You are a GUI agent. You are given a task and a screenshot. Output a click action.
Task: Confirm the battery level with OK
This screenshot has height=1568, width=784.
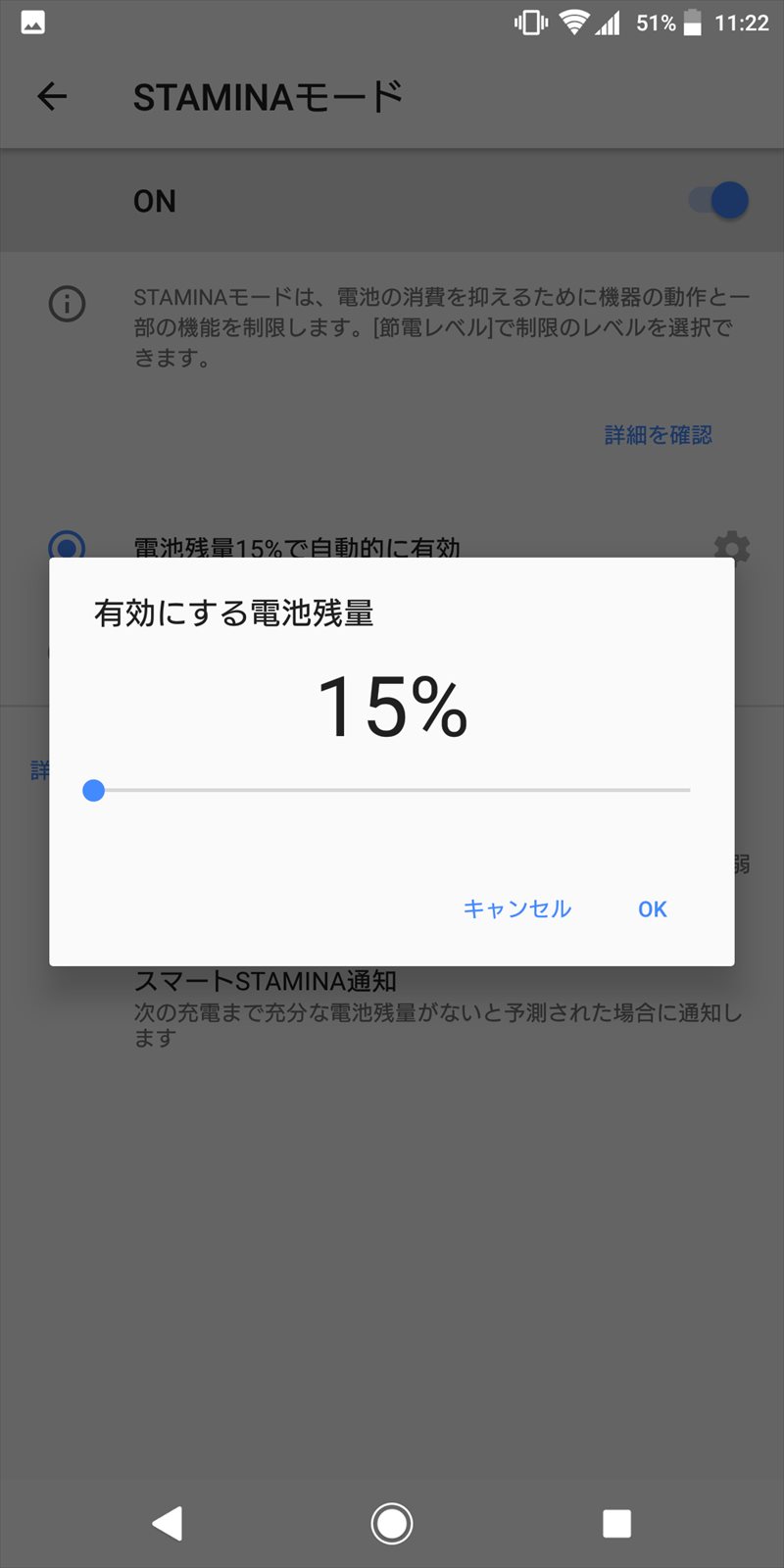[x=652, y=909]
